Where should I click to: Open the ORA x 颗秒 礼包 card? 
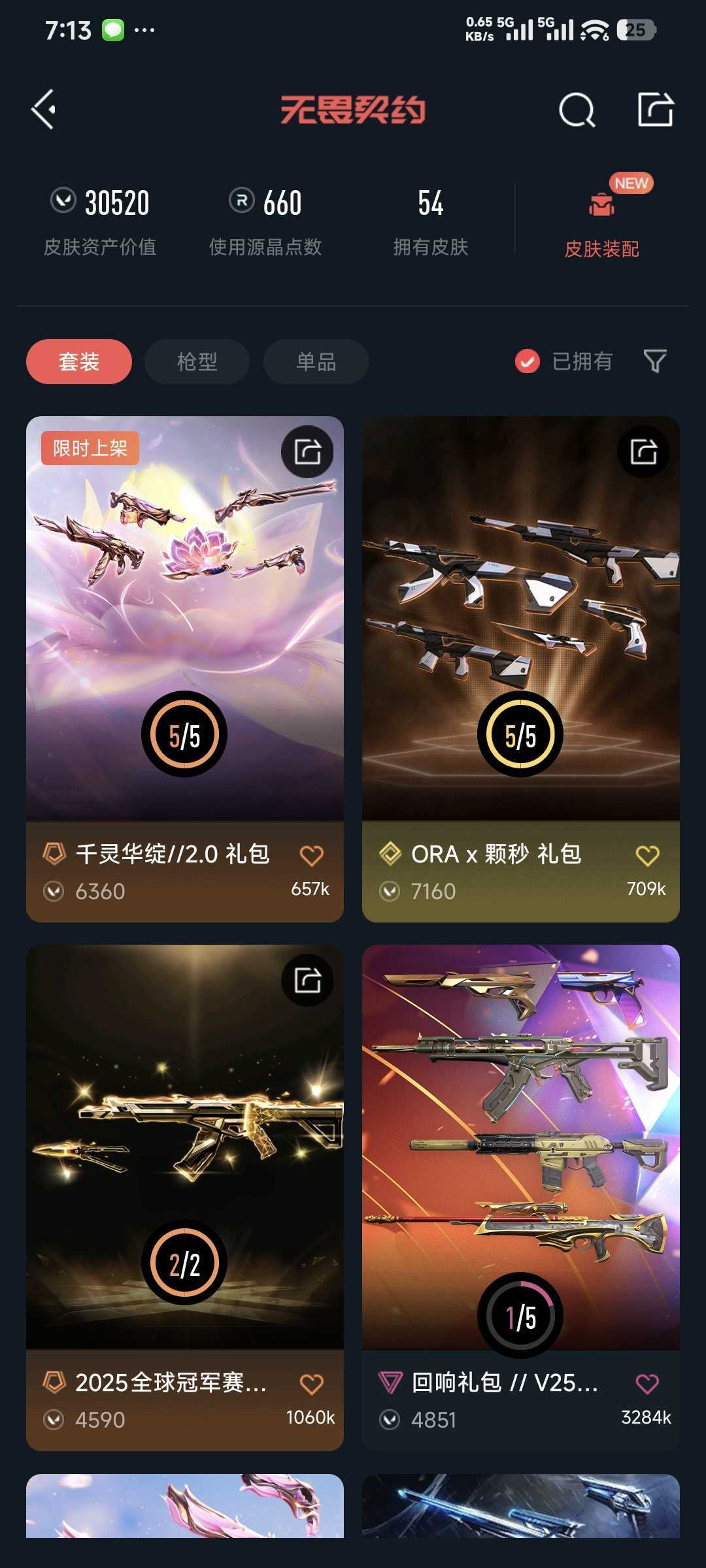click(520, 621)
